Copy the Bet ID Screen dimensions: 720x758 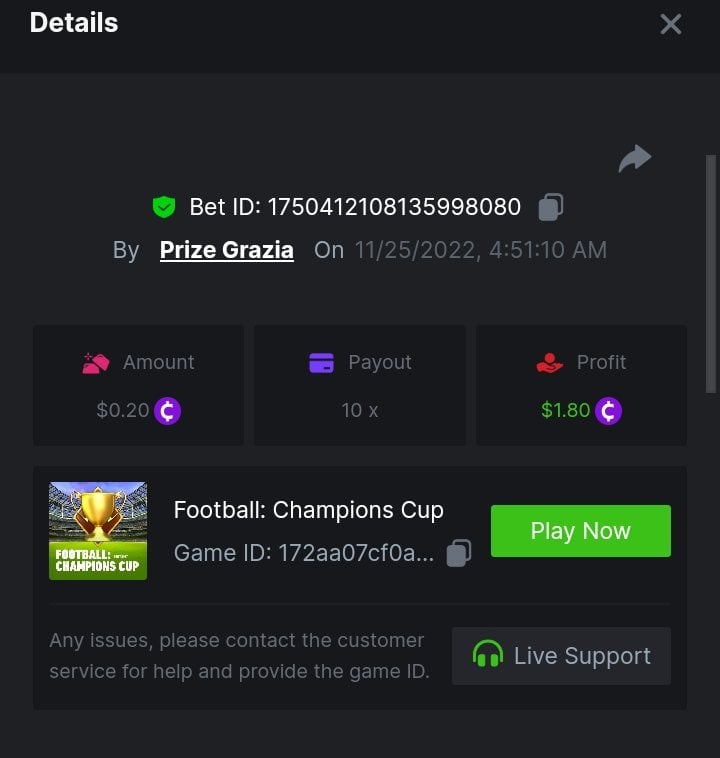550,207
